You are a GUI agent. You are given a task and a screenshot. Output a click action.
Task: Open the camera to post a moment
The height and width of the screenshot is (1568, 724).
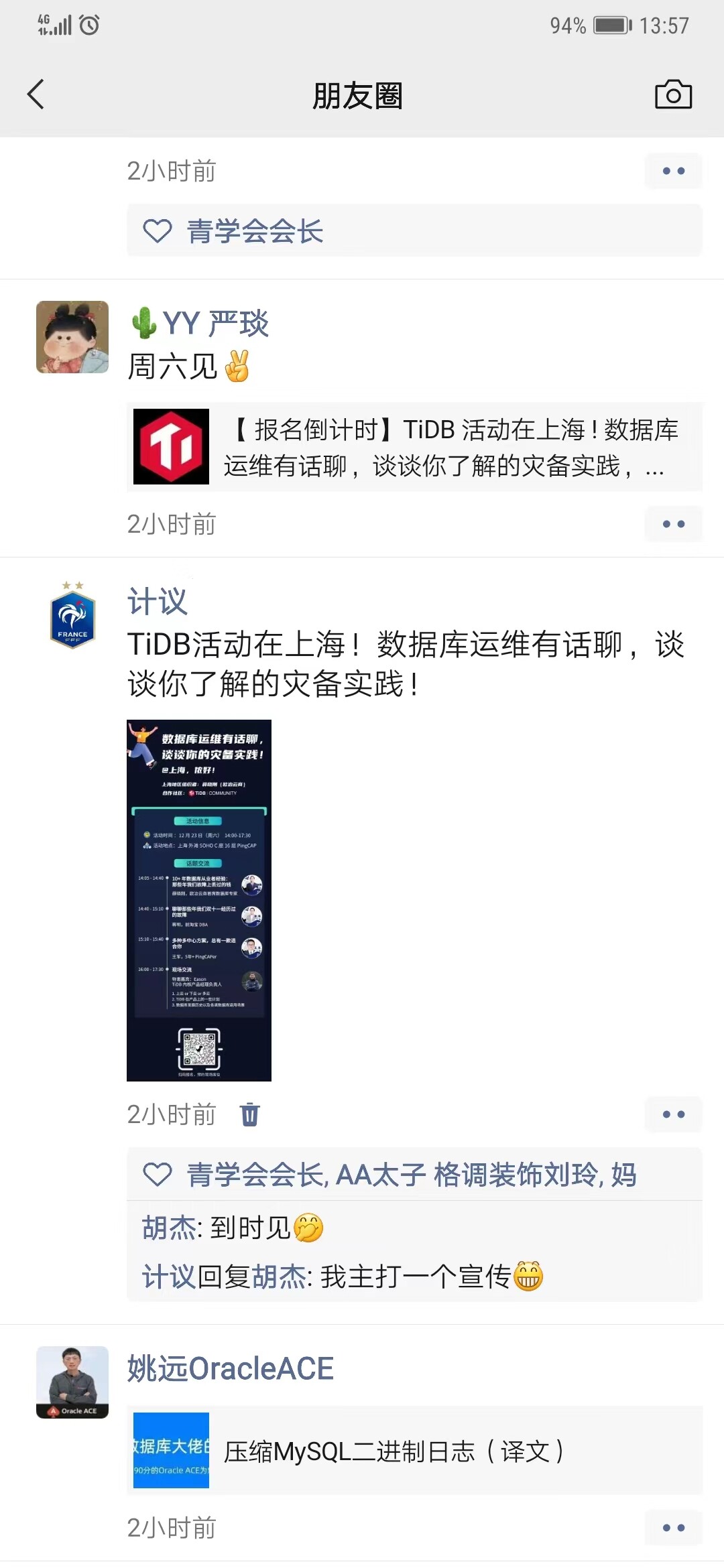(x=673, y=94)
